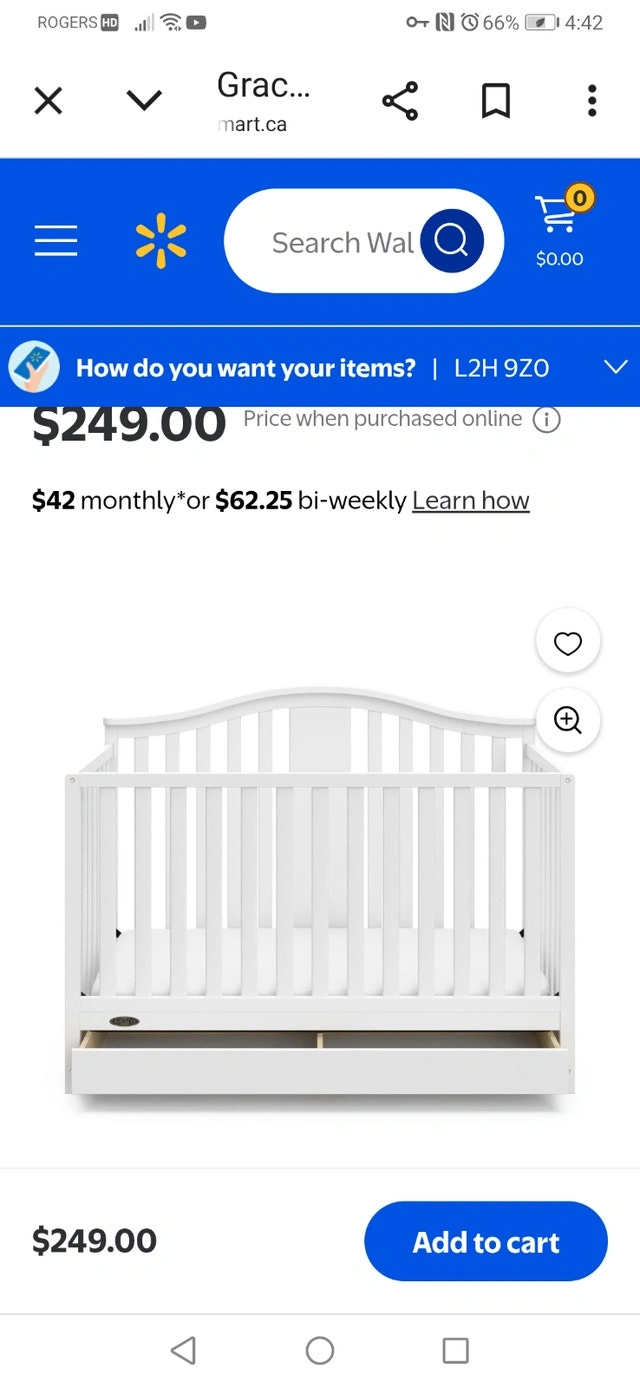This screenshot has height=1388, width=640.
Task: Tap the blue search magnifier button
Action: click(452, 241)
